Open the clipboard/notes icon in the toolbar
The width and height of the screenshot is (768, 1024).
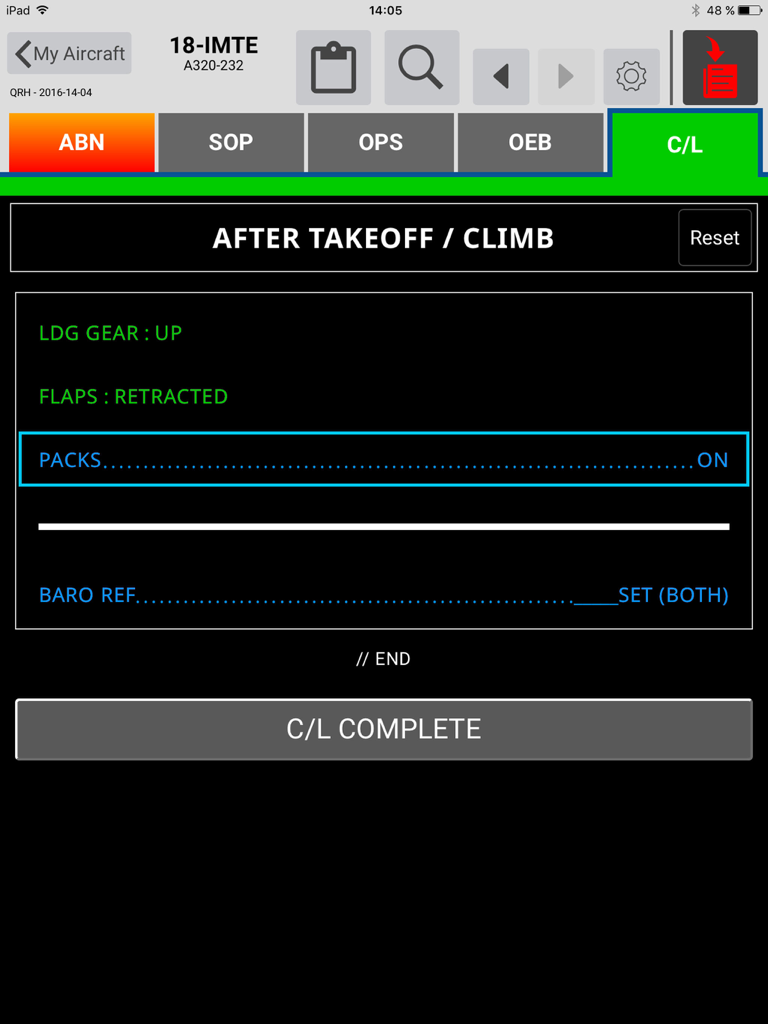(333, 67)
